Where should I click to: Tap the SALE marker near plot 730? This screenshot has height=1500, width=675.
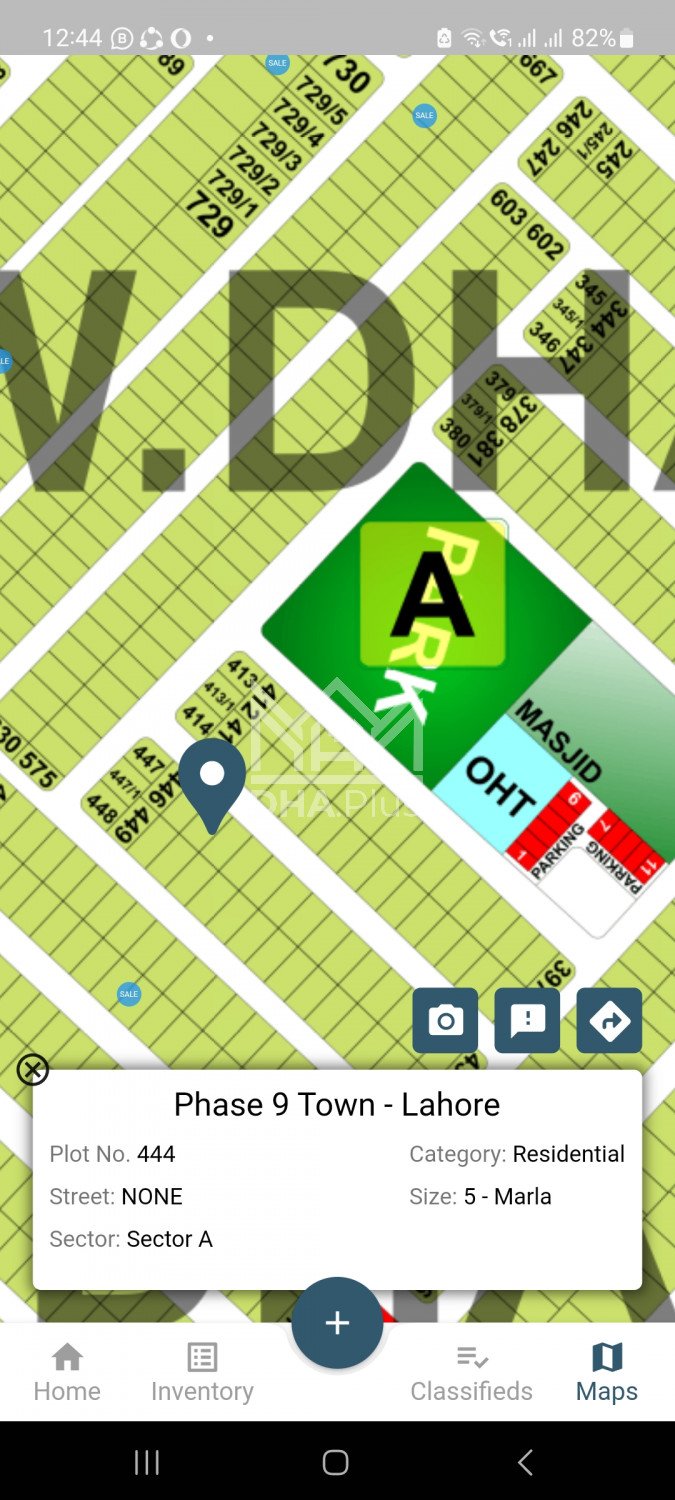(277, 63)
